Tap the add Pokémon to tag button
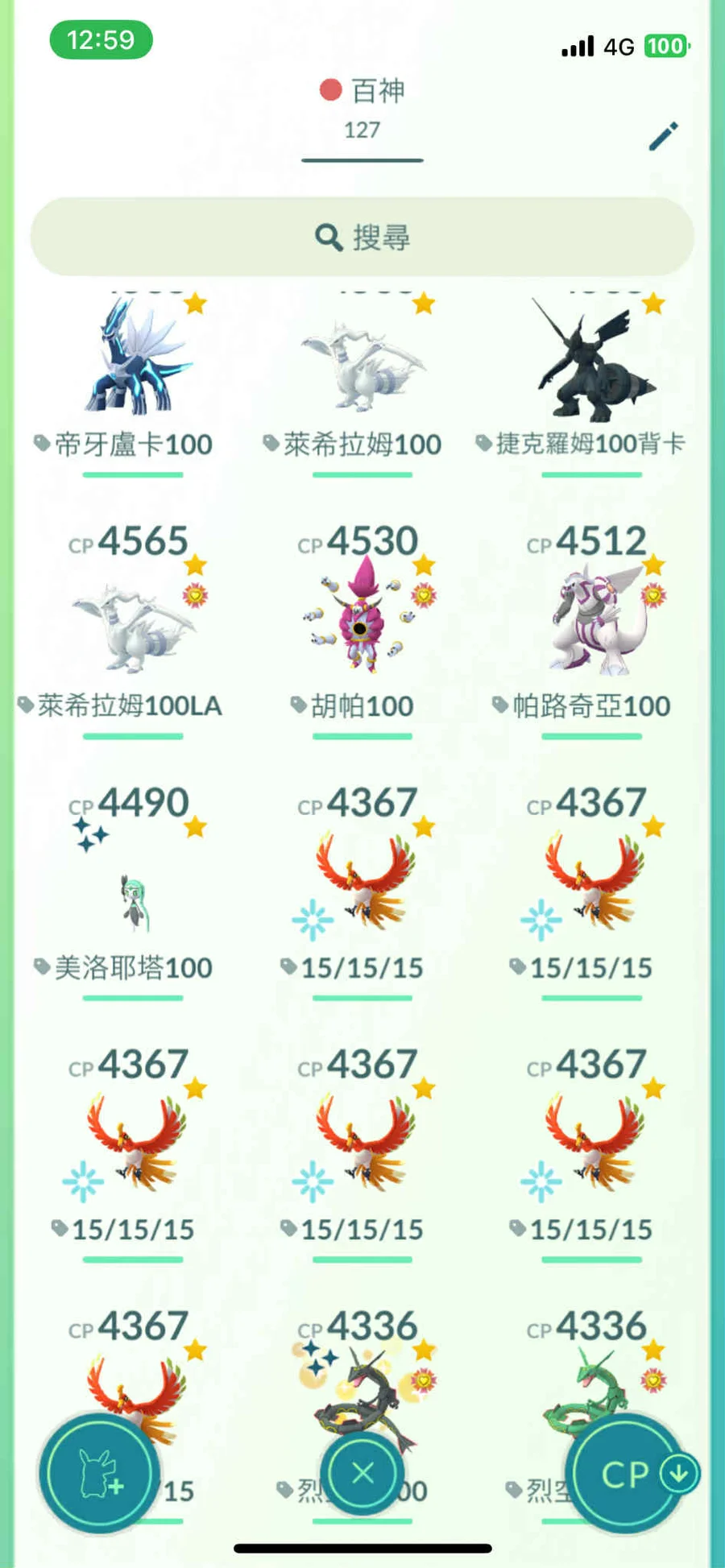 [x=99, y=1473]
